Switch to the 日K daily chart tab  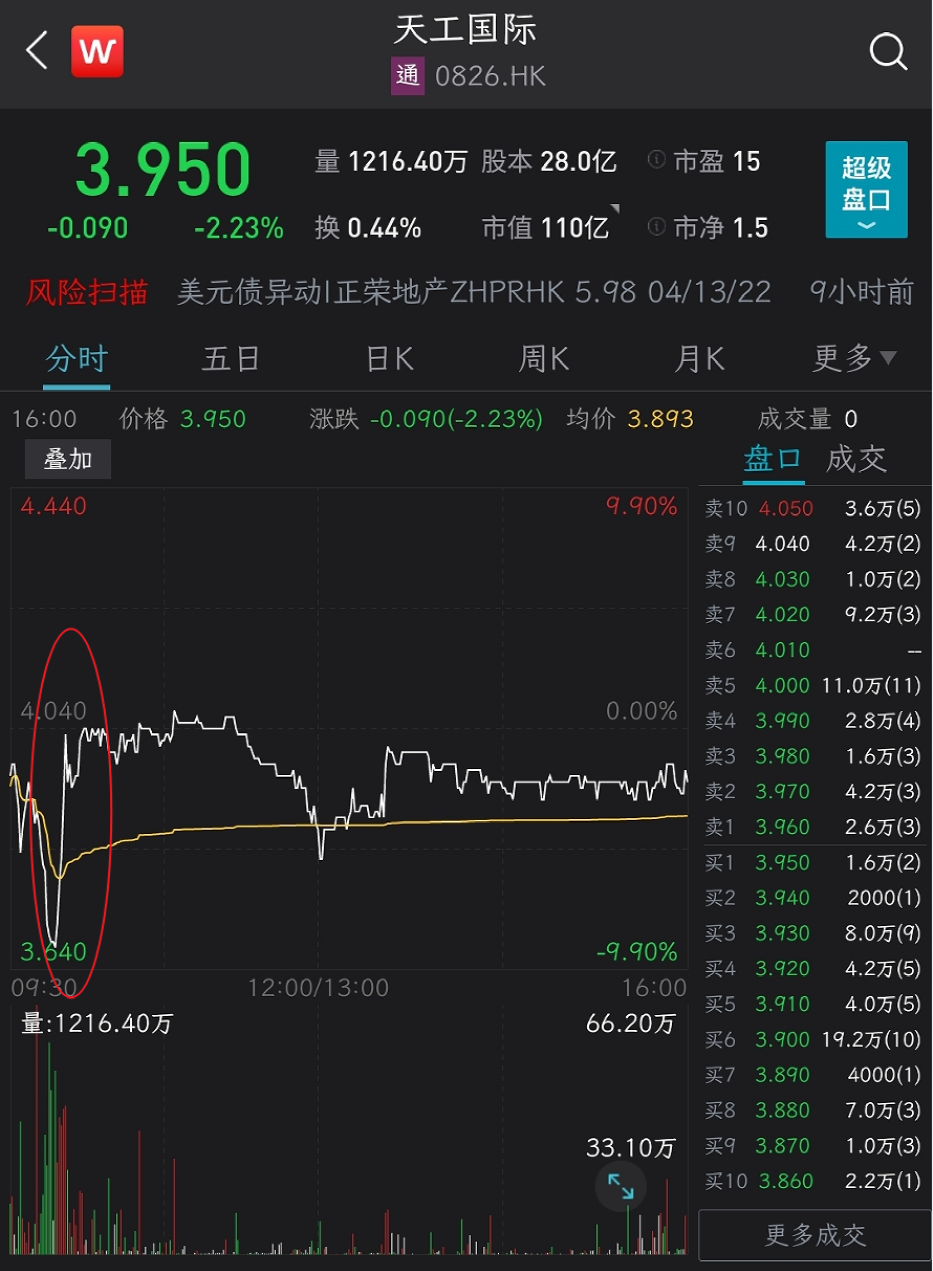tap(388, 358)
